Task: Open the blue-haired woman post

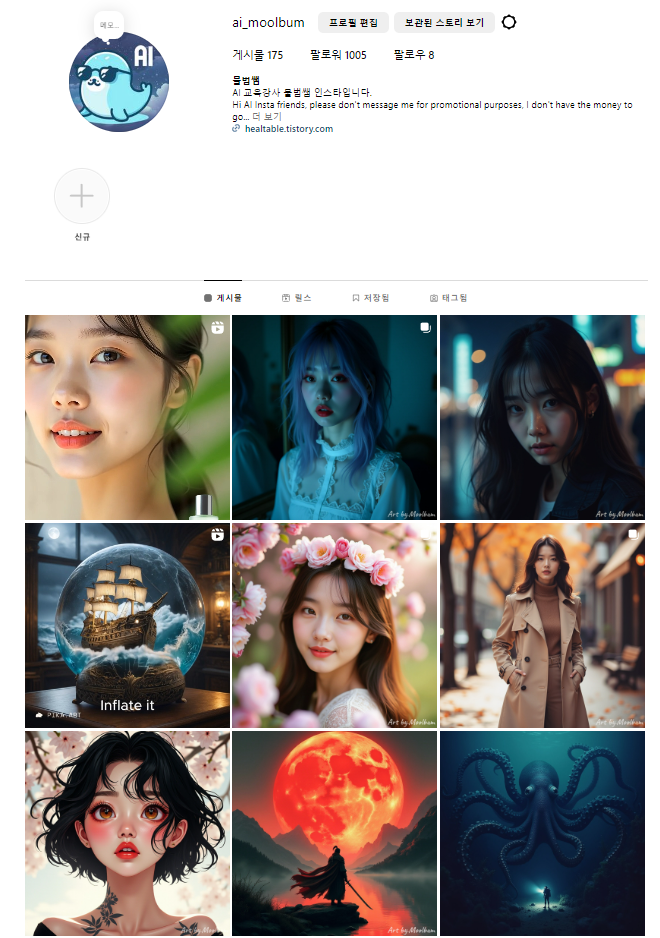Action: 334,418
